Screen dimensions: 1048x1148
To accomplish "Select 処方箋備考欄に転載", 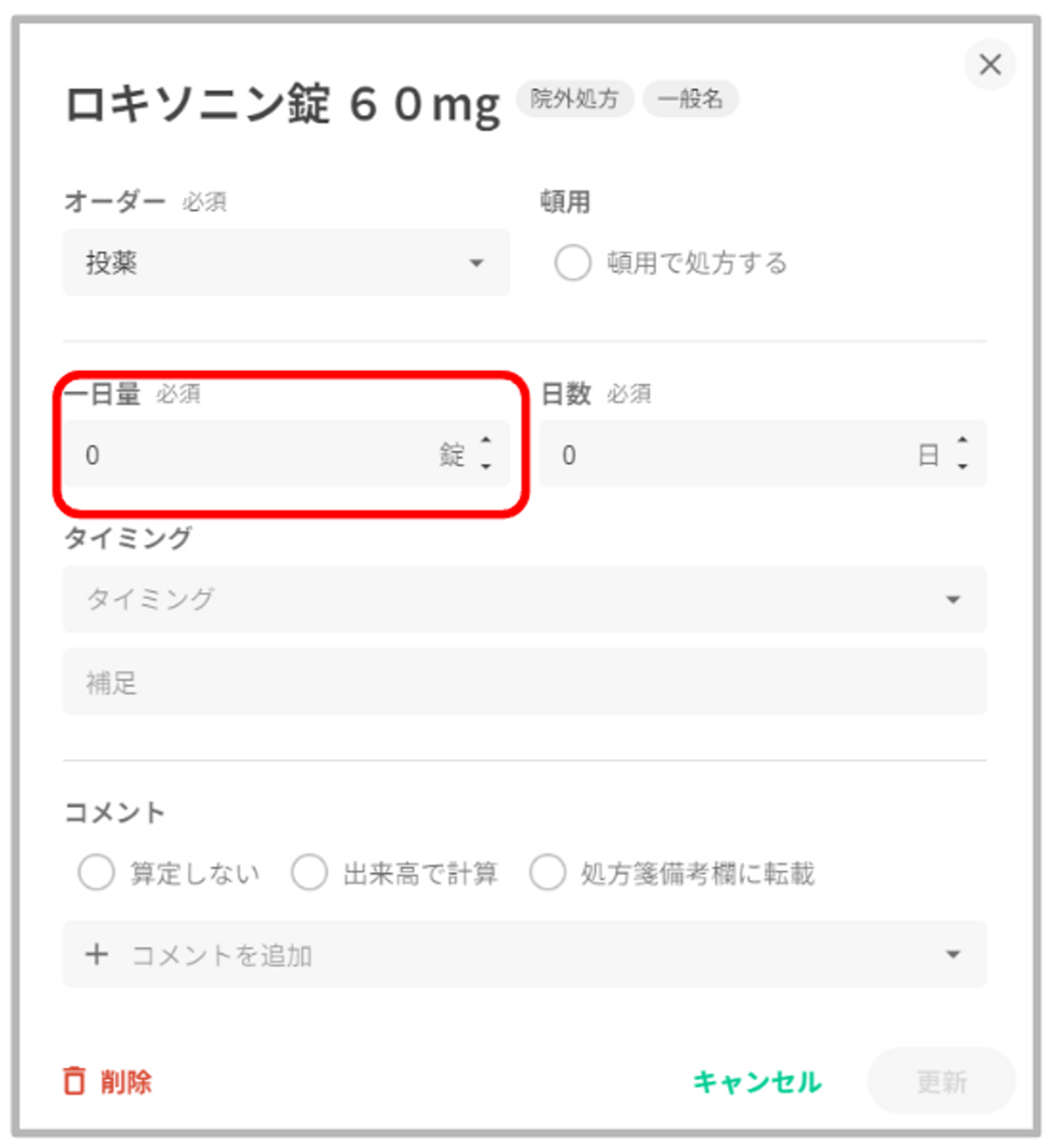I will 547,872.
